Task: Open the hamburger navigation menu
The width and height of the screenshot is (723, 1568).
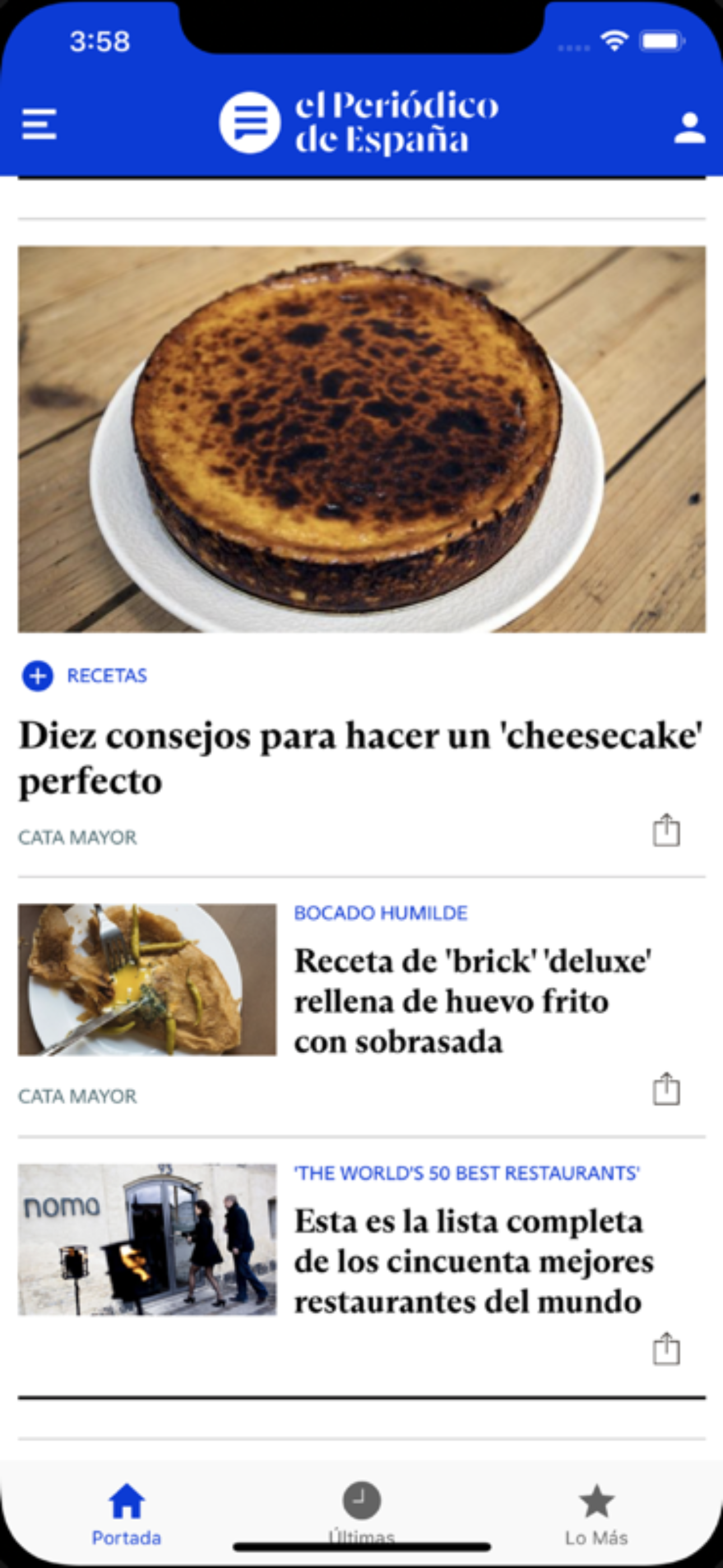Action: 38,123
